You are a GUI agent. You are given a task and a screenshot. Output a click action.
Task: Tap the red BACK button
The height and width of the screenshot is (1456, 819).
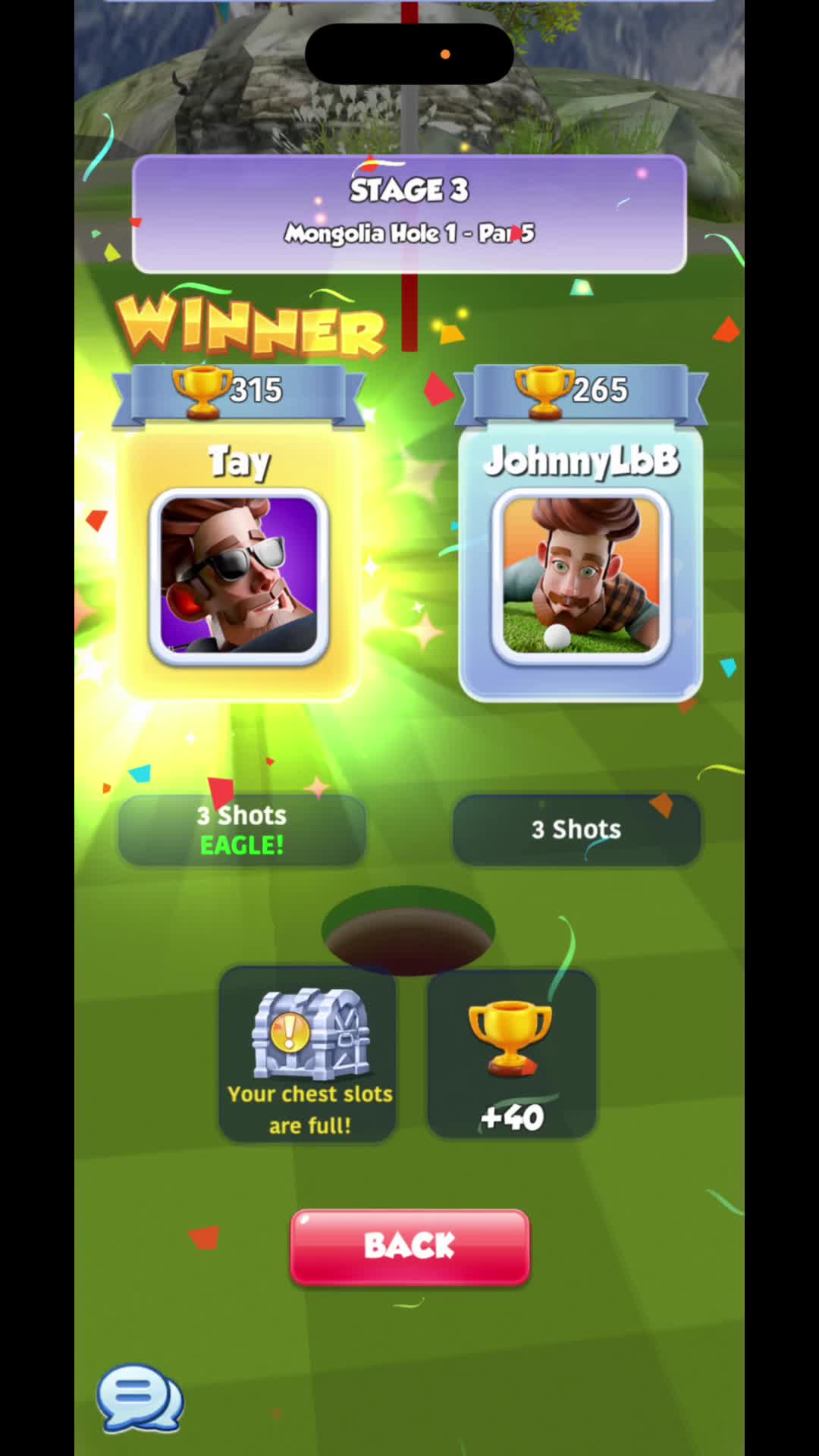[x=409, y=1247]
